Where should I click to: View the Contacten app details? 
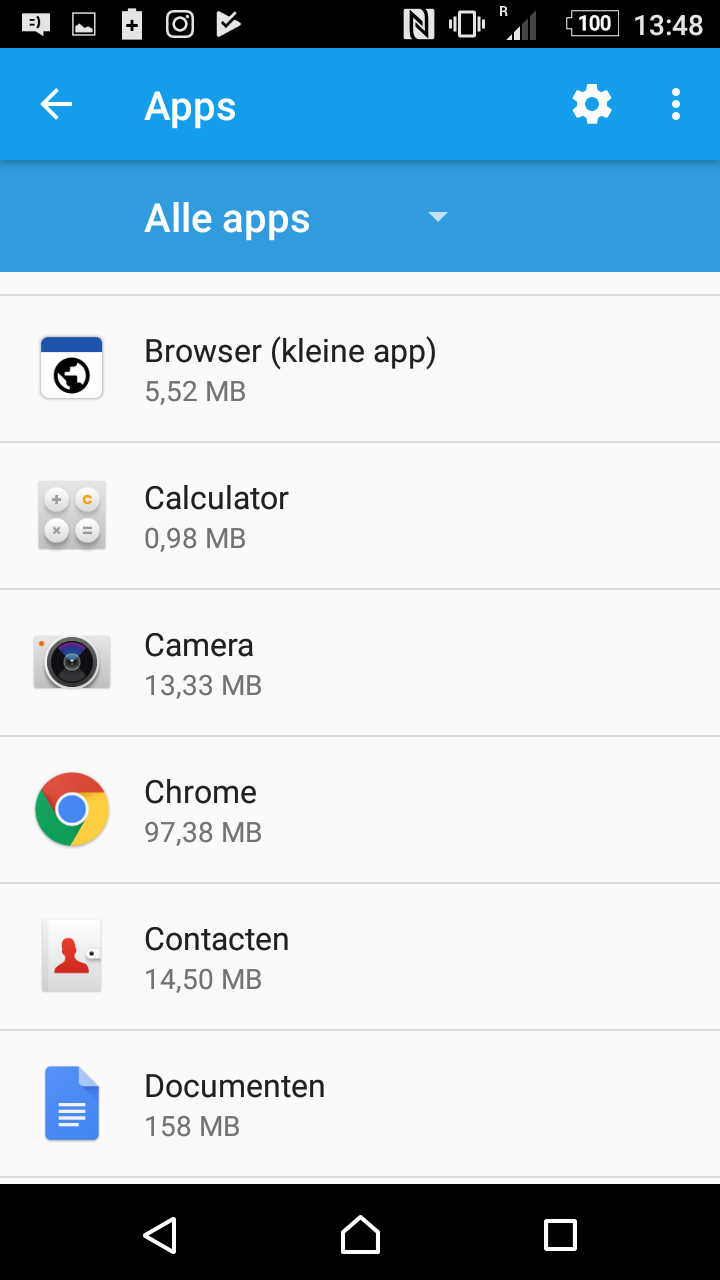pyautogui.click(x=360, y=957)
